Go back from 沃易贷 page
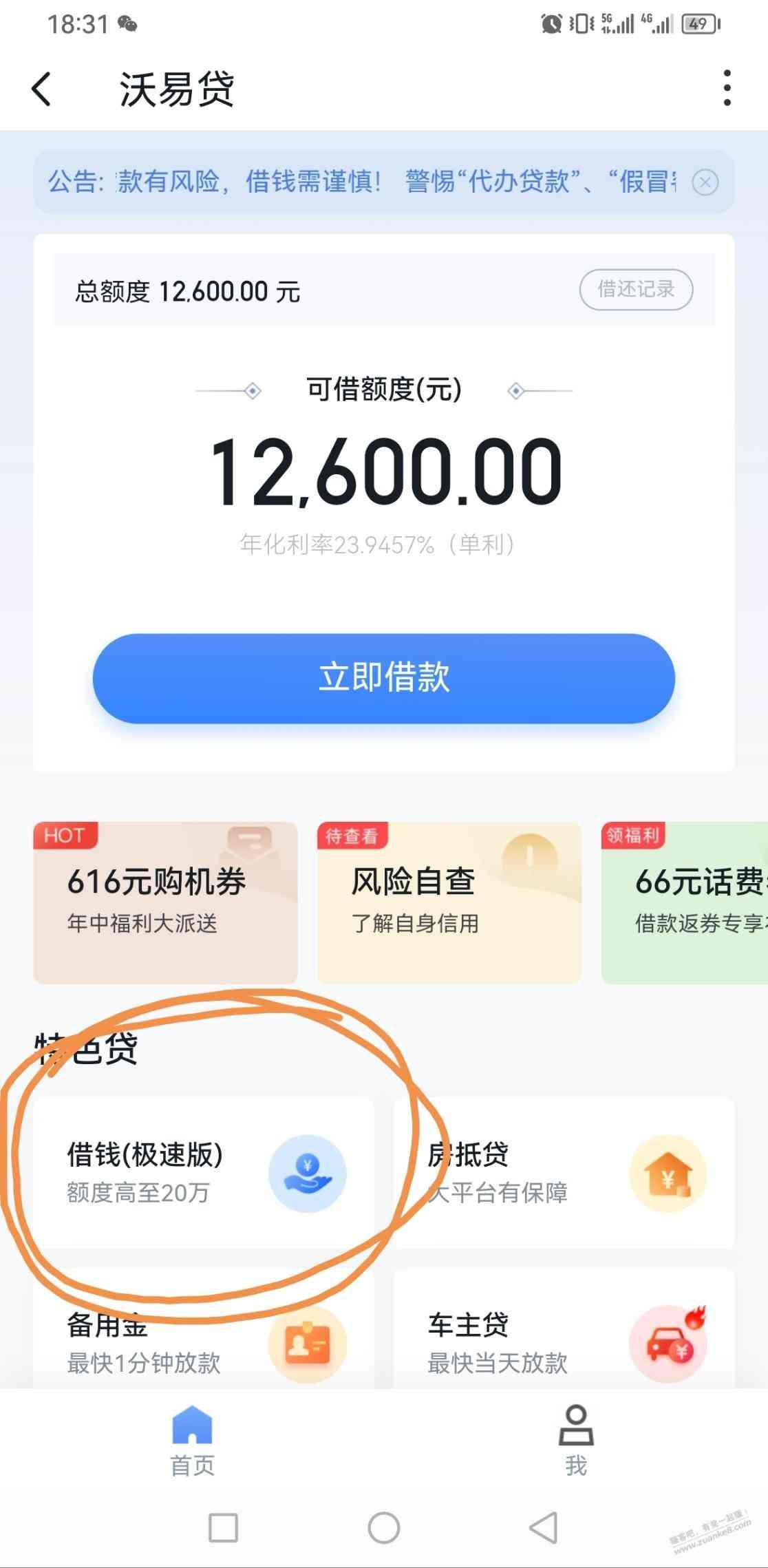 pyautogui.click(x=41, y=89)
